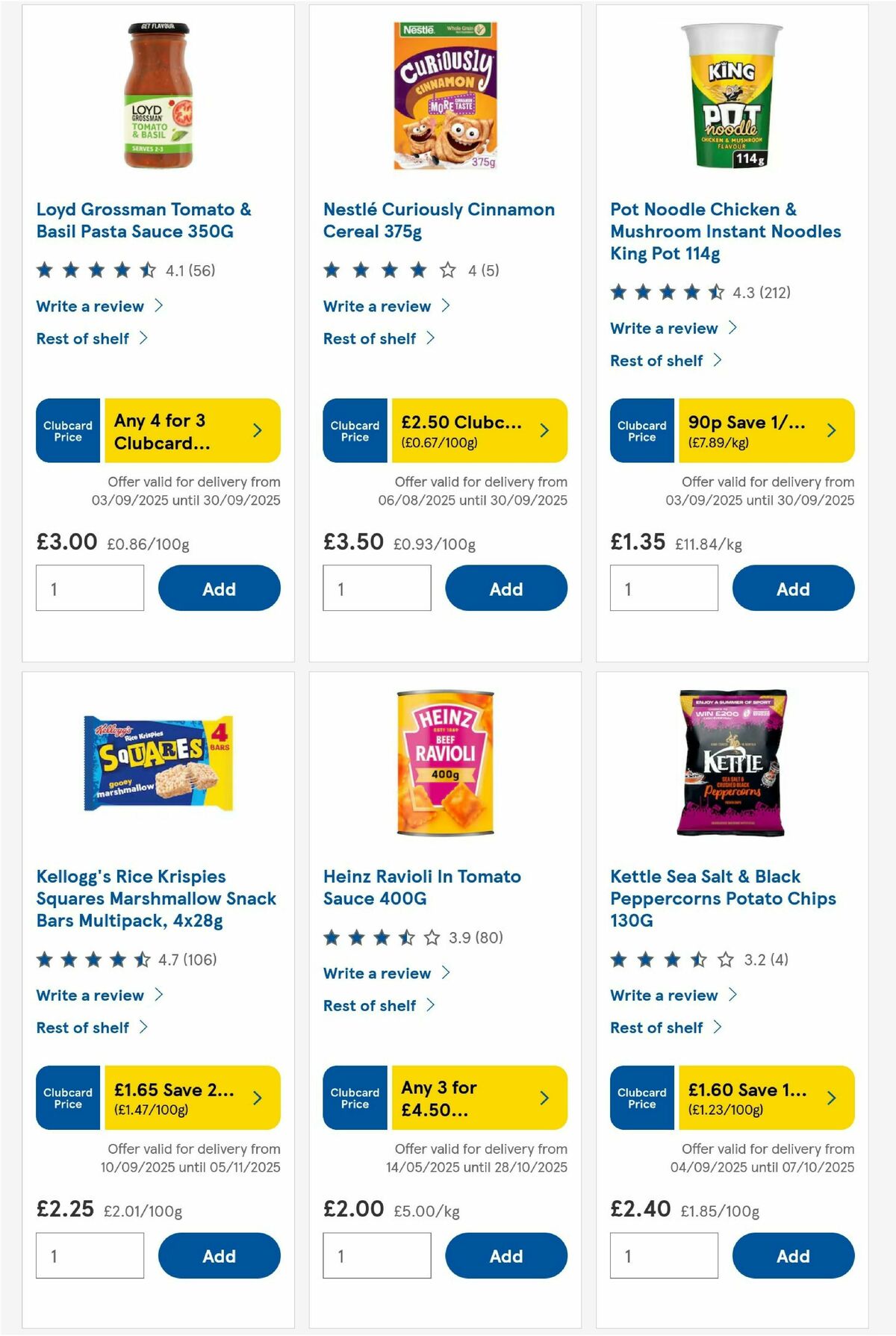
Task: Open the "Any 4 for 3" Clubcard offer arrow
Action: [258, 430]
